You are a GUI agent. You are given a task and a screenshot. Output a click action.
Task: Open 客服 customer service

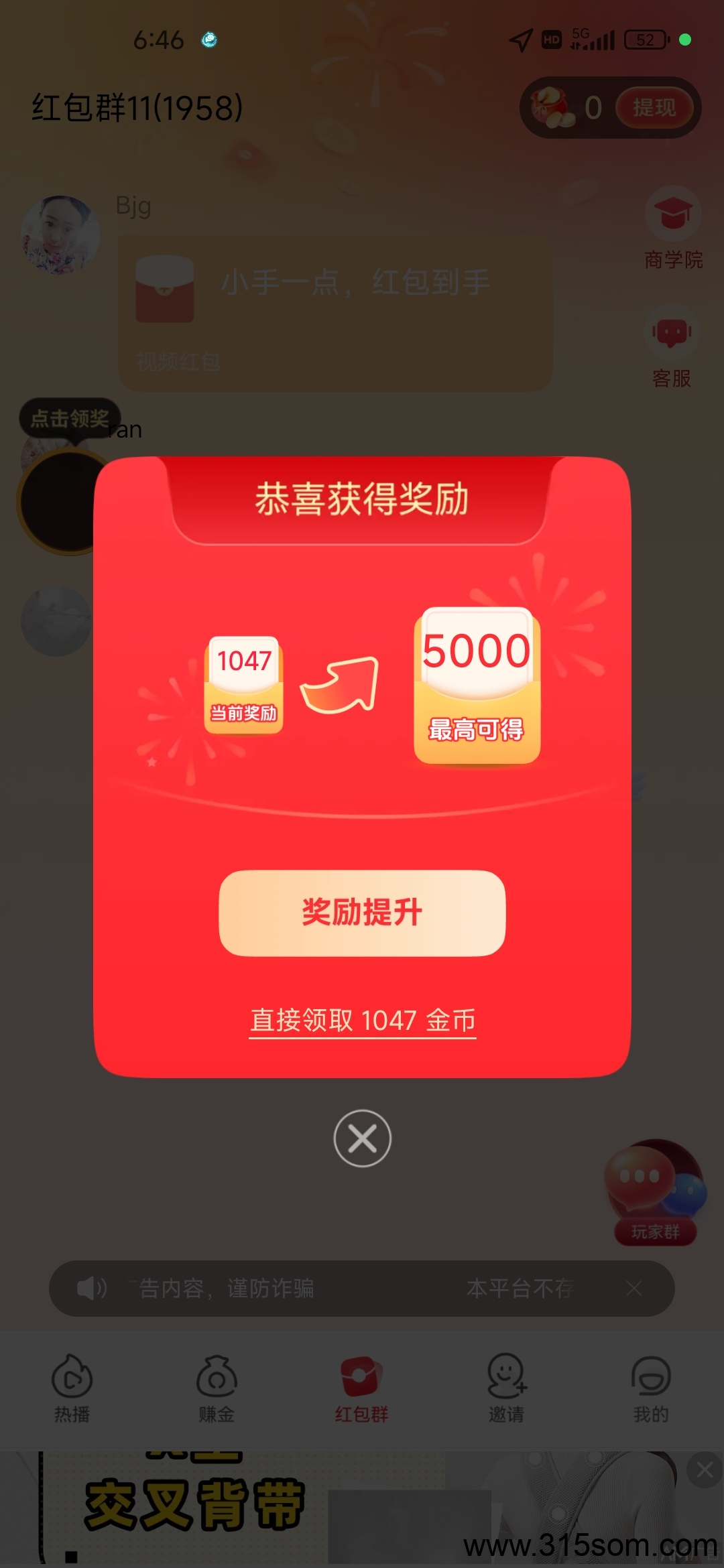[672, 347]
